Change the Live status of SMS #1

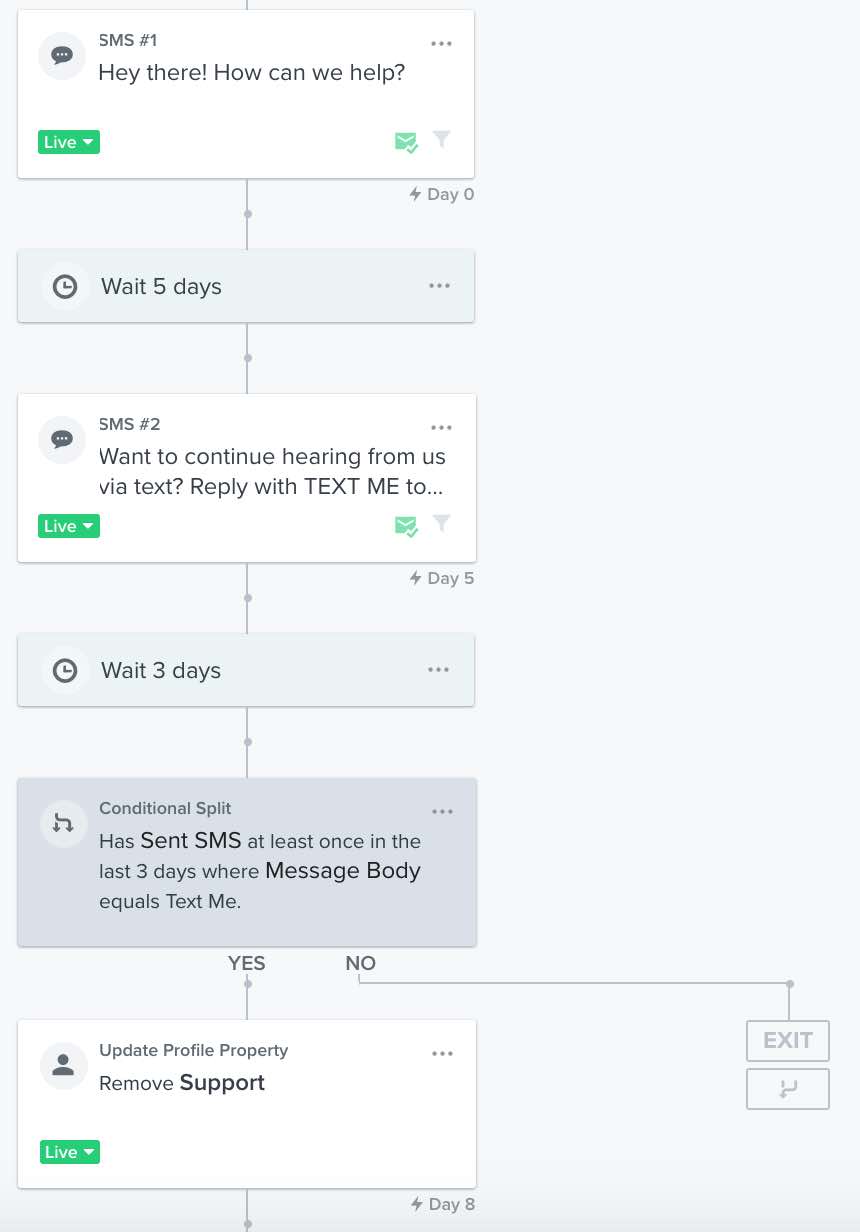(x=69, y=142)
